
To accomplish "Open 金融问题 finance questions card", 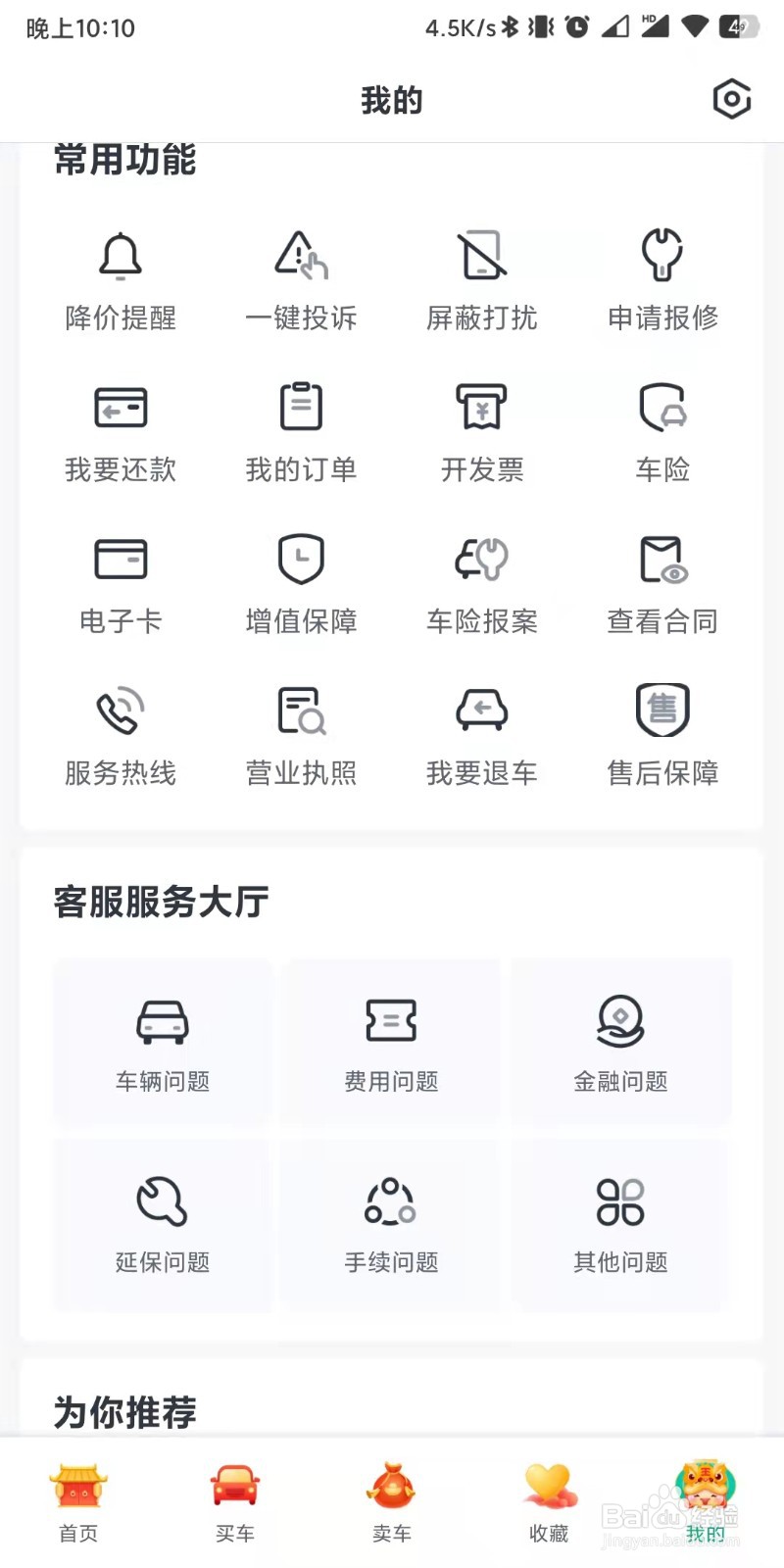I will point(620,1041).
